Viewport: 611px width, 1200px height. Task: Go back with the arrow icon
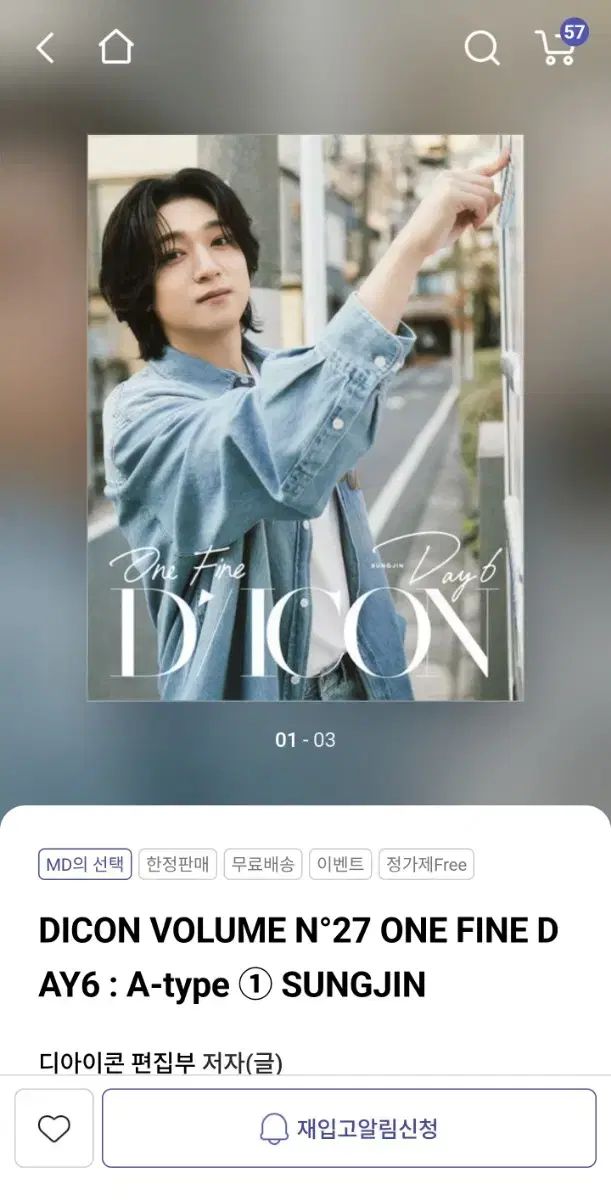point(45,47)
